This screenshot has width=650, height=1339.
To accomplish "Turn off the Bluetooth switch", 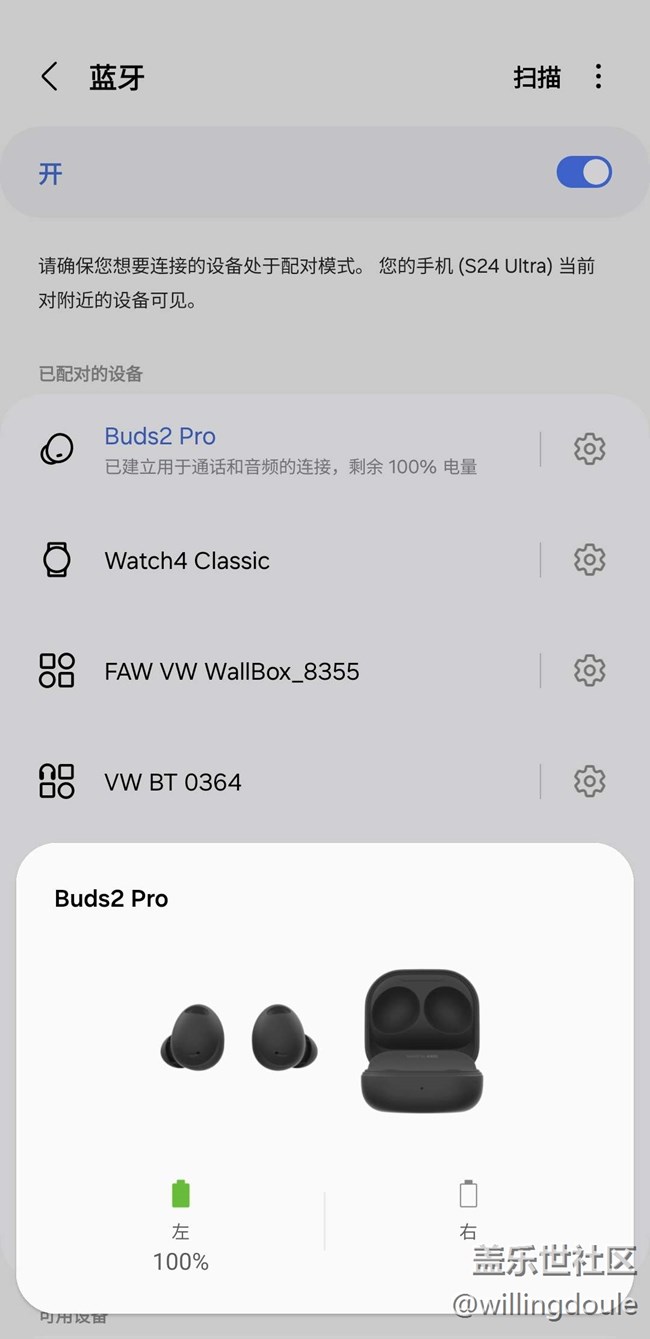I will [x=584, y=172].
